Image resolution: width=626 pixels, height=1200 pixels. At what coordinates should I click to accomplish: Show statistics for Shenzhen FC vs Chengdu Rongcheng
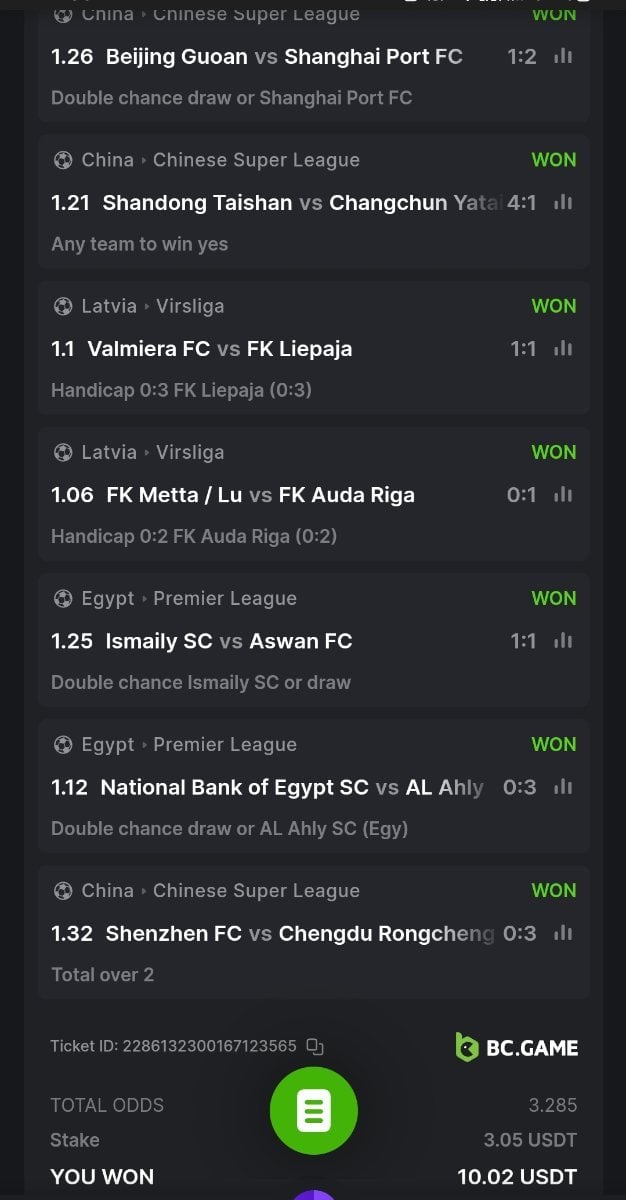(563, 933)
